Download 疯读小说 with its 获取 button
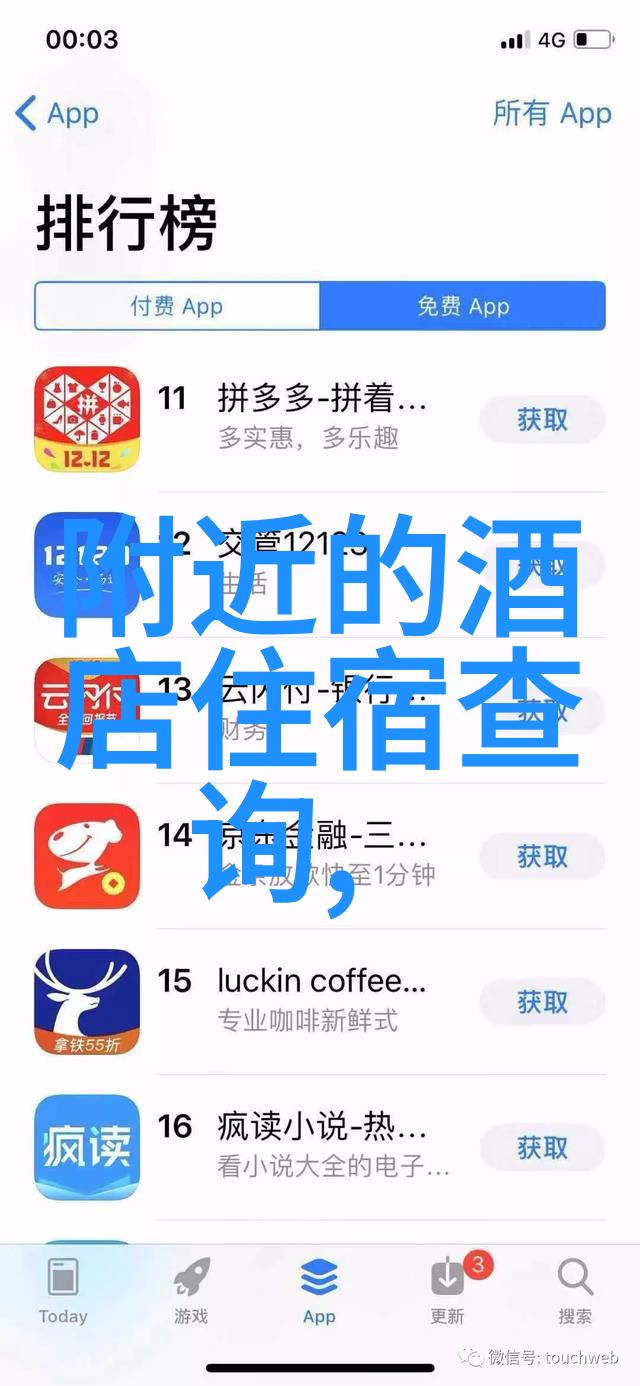 click(543, 1148)
